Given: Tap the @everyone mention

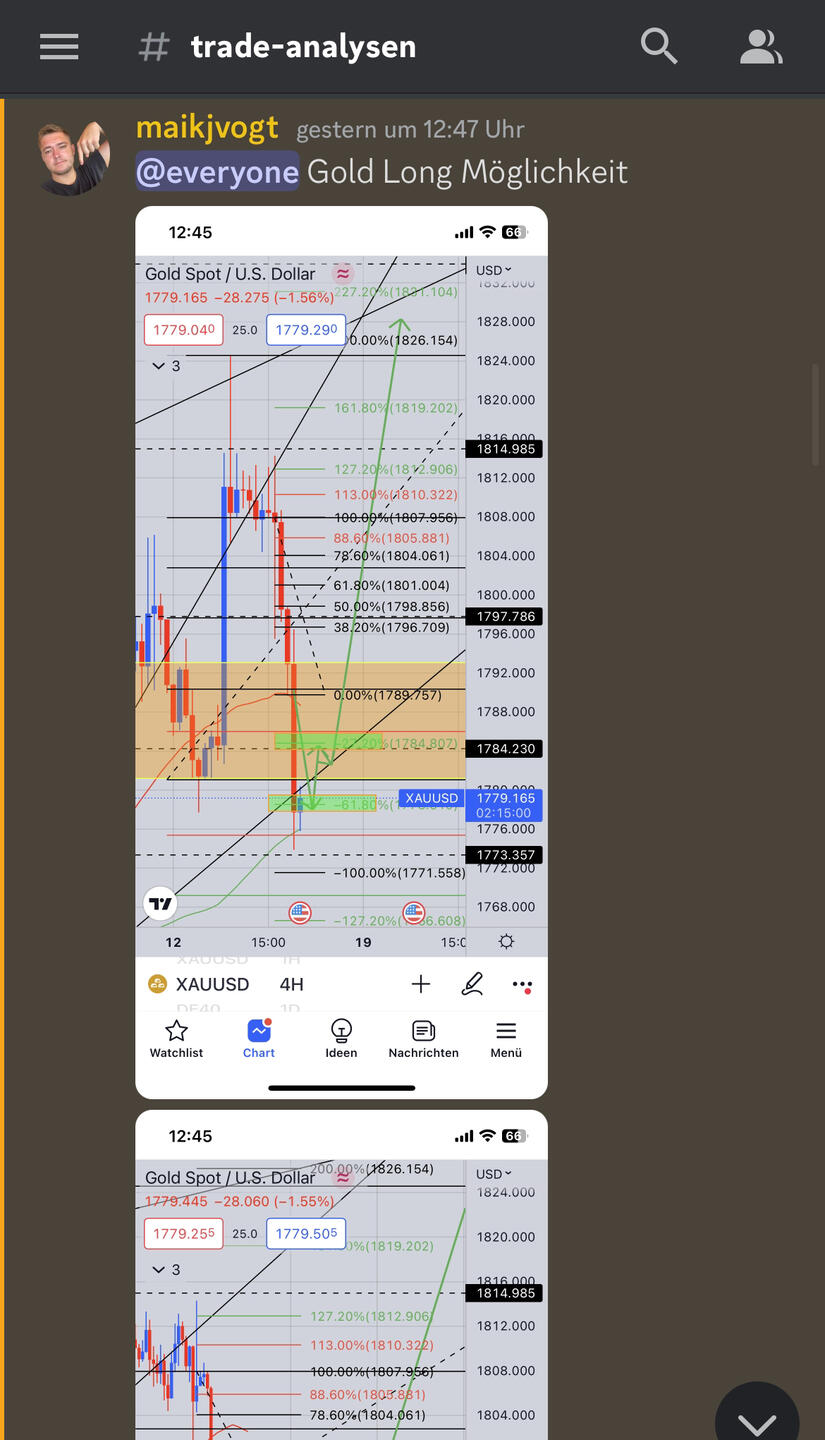Looking at the screenshot, I should tap(217, 172).
